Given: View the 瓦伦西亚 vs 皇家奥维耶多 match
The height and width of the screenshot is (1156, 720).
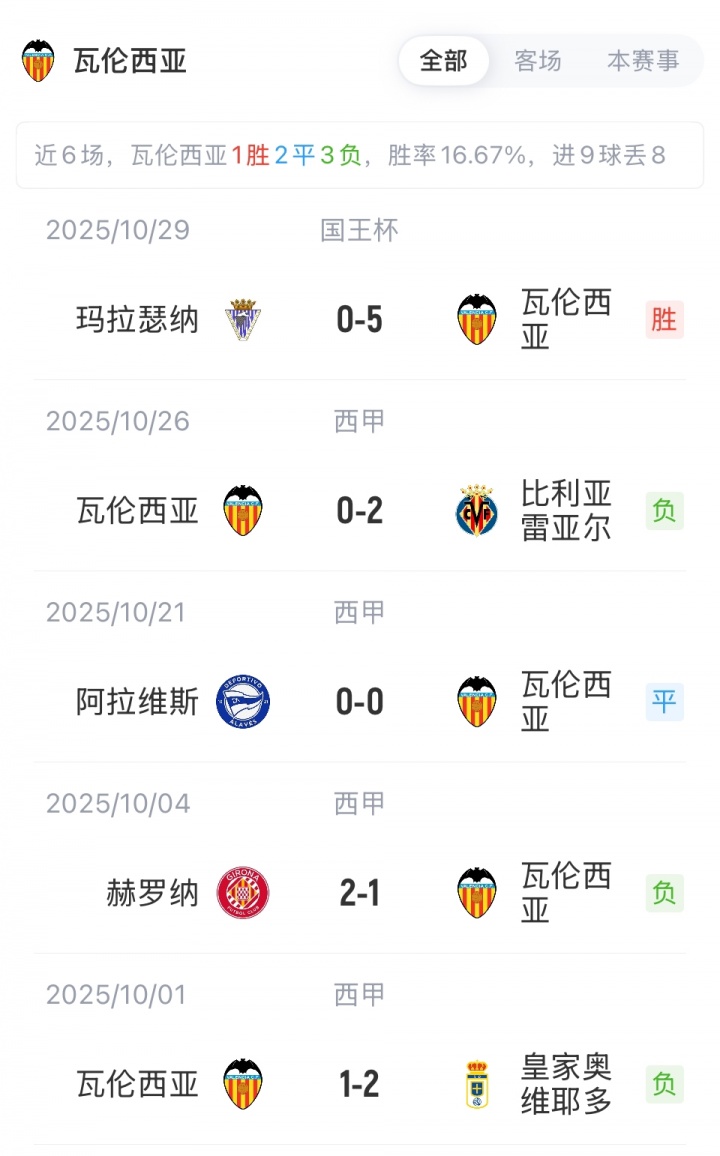Looking at the screenshot, I should 359,1084.
